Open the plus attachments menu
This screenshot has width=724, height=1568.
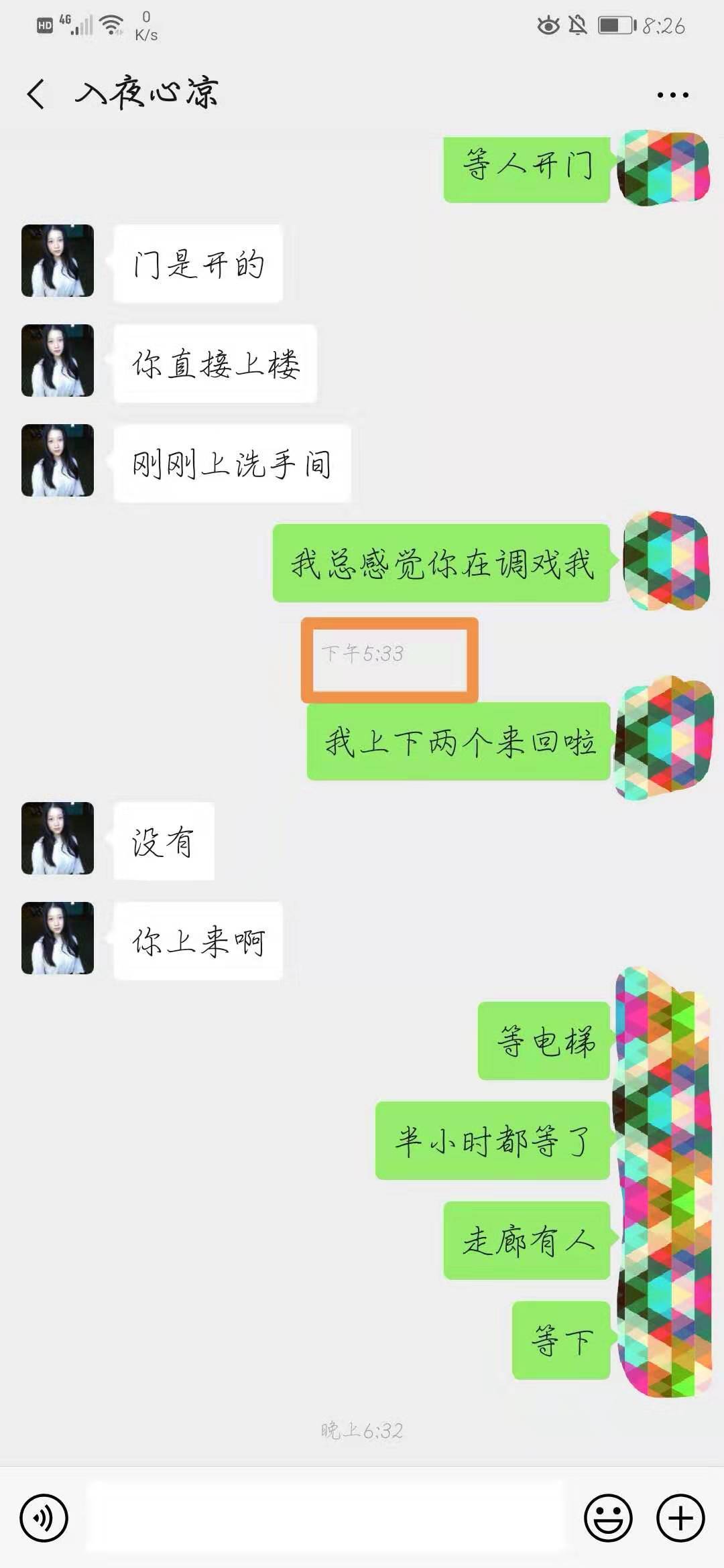click(x=680, y=1518)
